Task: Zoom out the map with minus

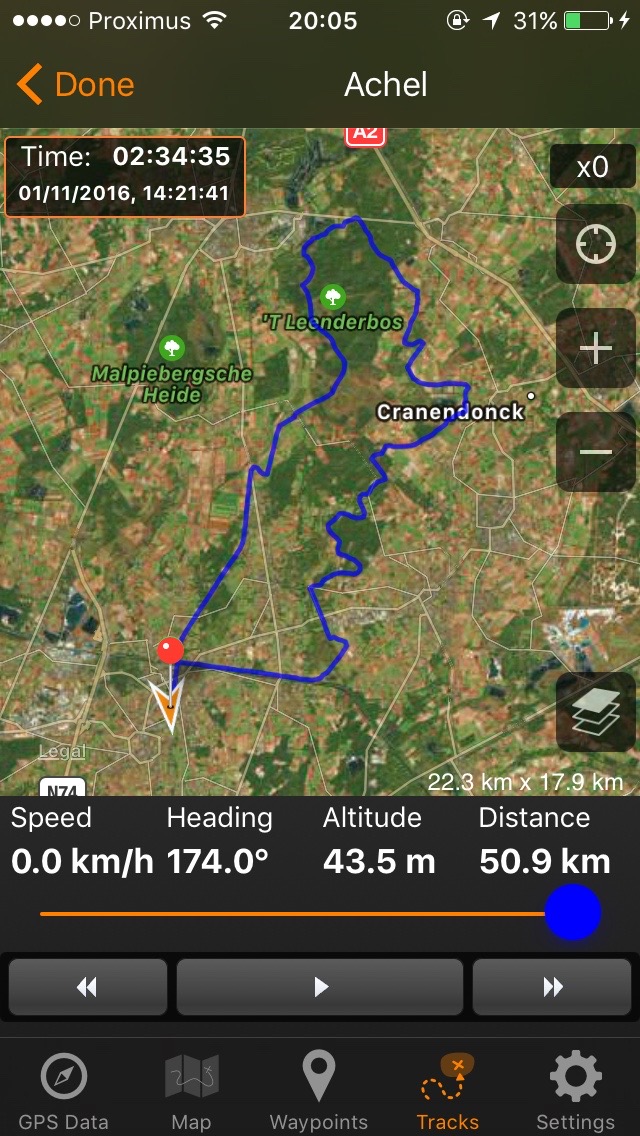Action: [x=596, y=452]
